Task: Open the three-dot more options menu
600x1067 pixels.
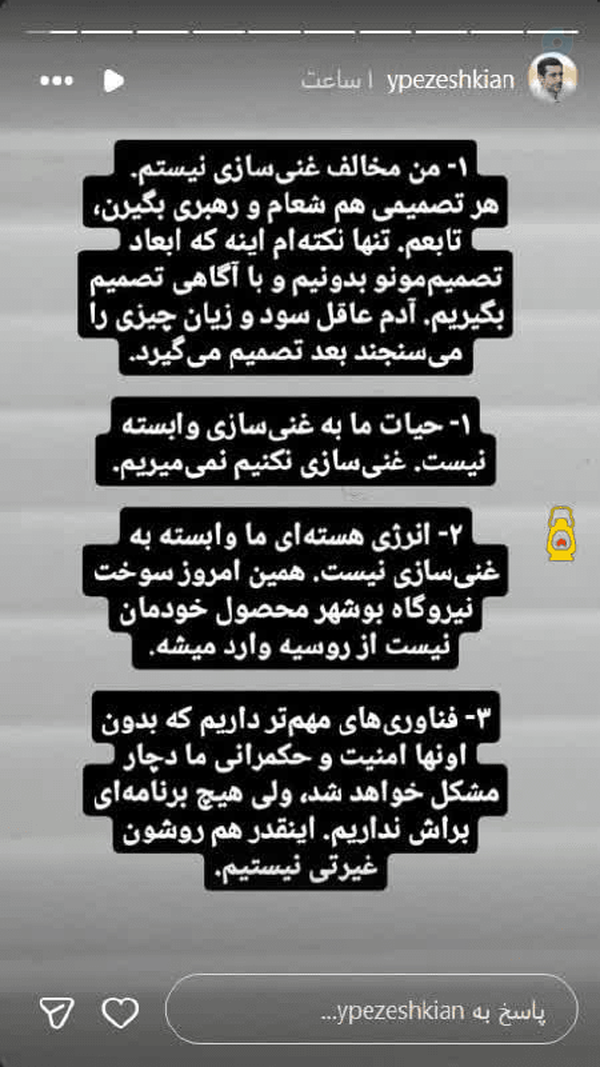Action: (x=56, y=80)
